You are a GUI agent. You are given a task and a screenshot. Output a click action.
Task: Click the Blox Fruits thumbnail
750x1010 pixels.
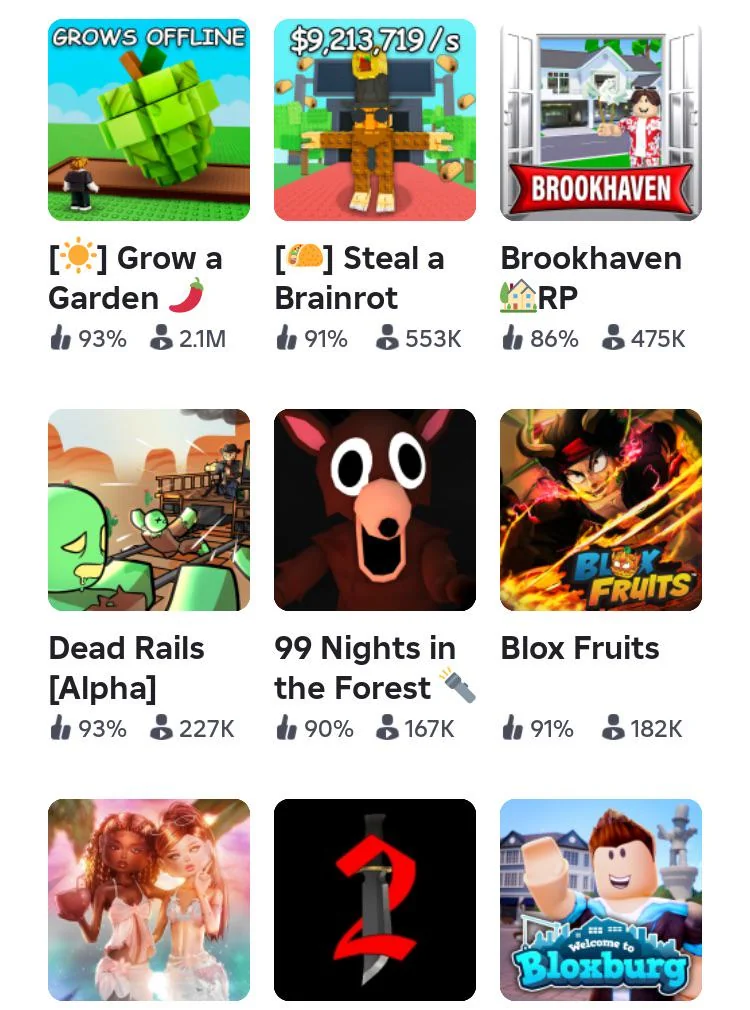click(x=600, y=510)
